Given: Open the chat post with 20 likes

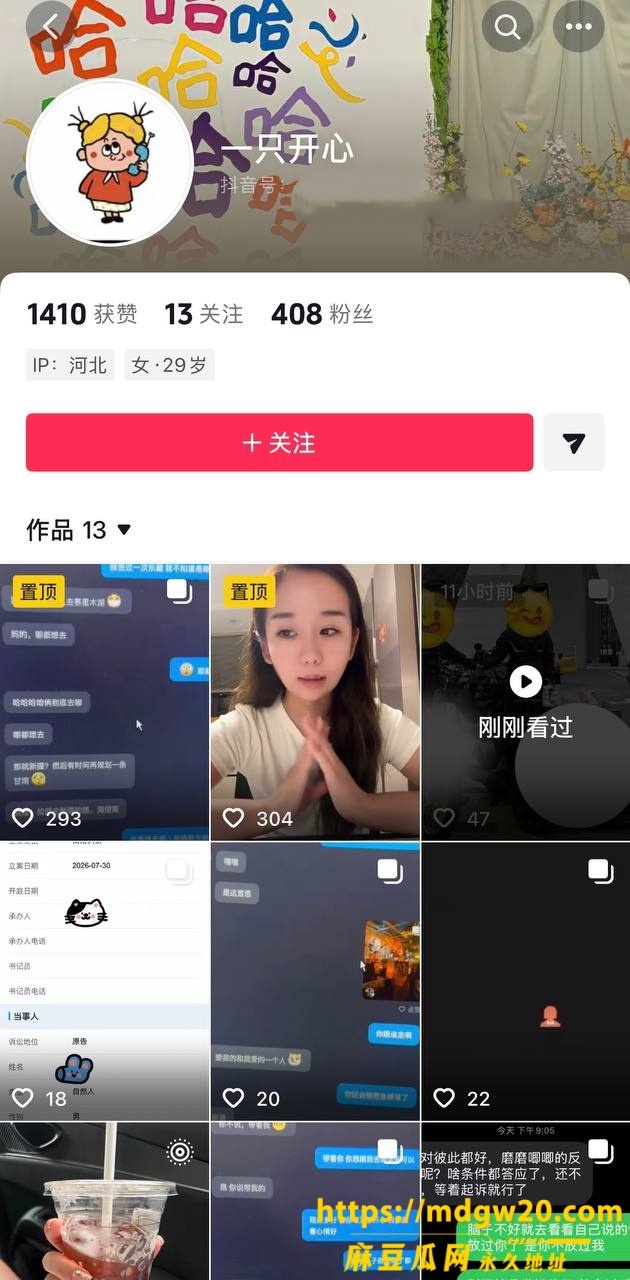Looking at the screenshot, I should [x=315, y=981].
